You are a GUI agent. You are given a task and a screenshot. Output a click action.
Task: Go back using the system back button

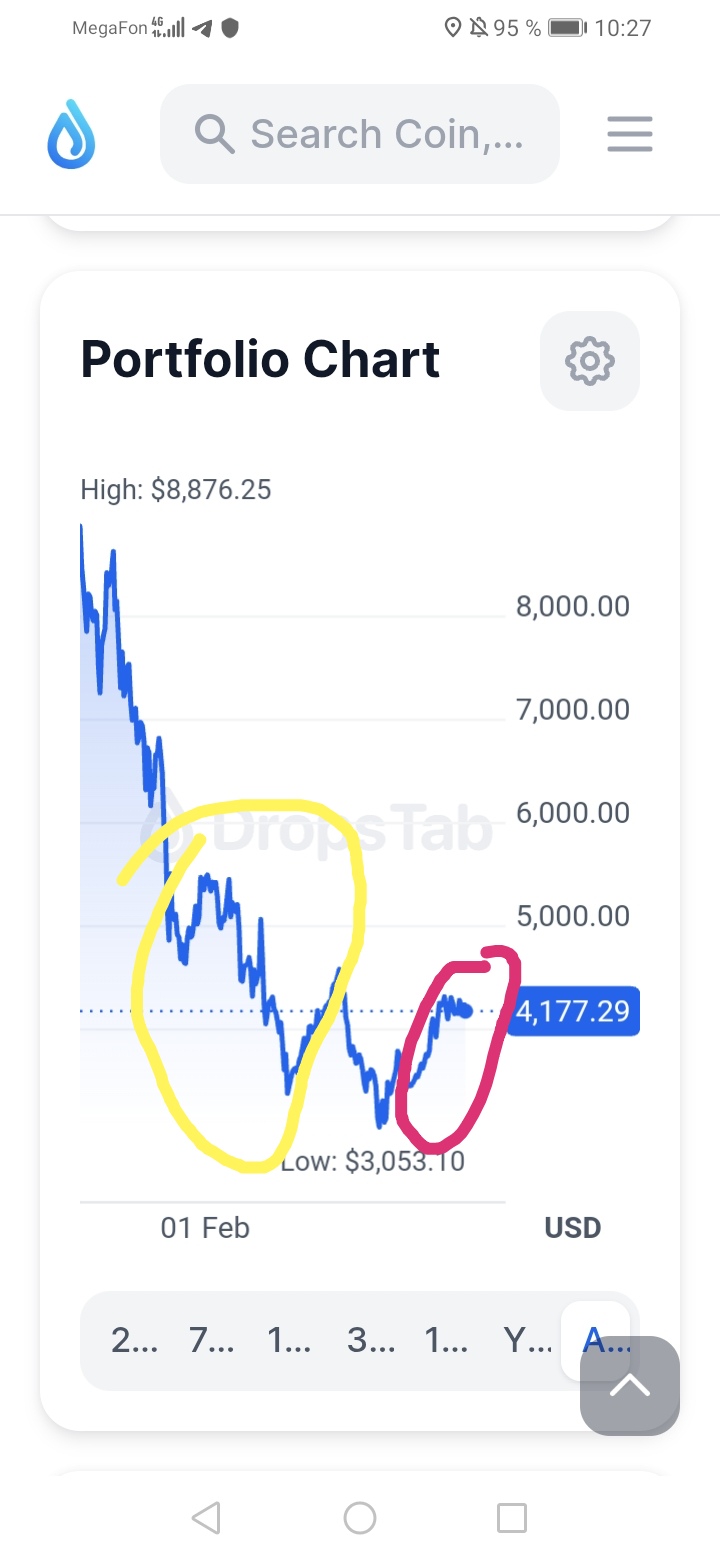click(206, 1518)
